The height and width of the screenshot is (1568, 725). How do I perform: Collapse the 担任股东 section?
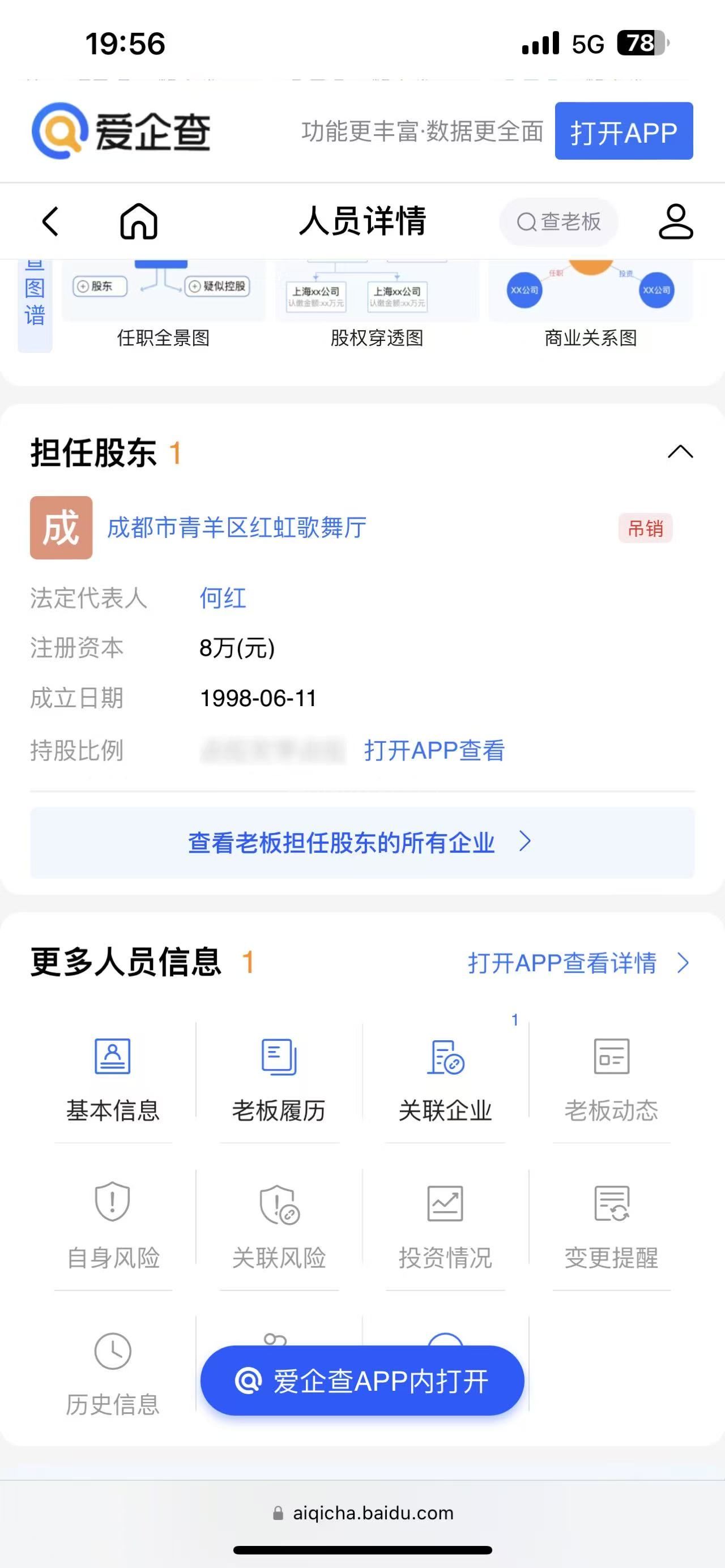[680, 452]
